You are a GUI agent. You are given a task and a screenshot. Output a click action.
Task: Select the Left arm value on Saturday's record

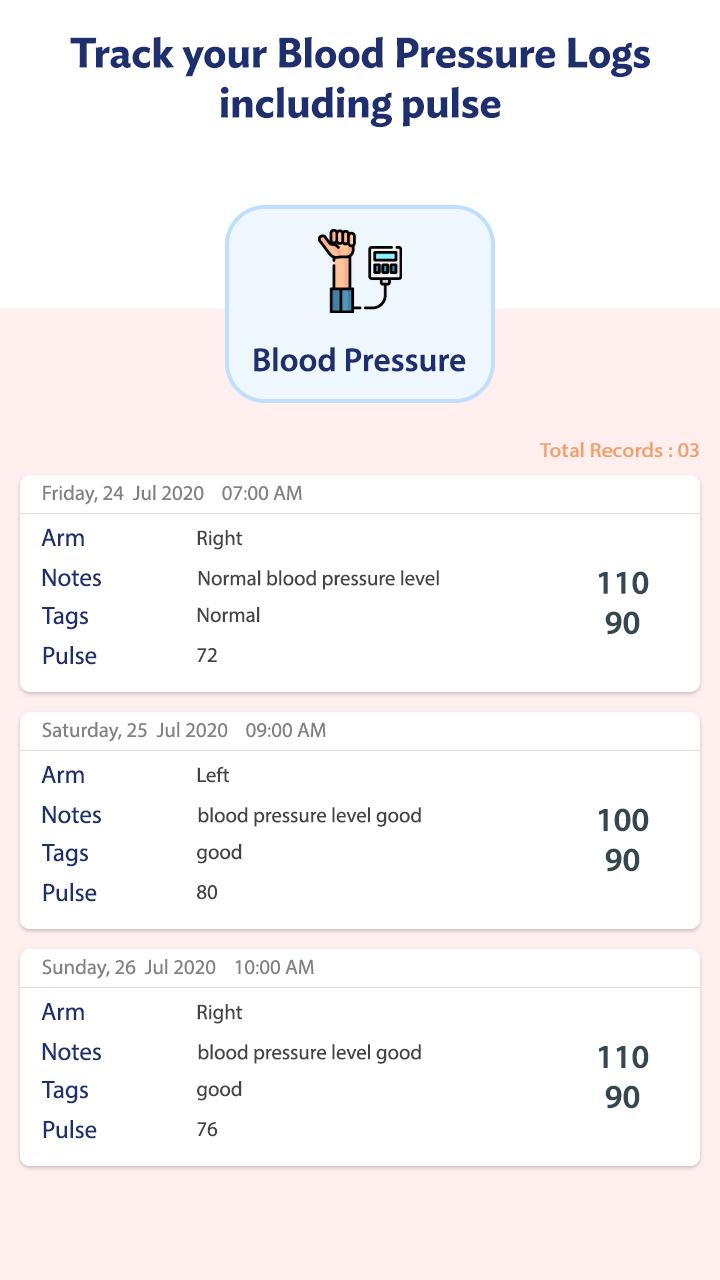pyautogui.click(x=211, y=774)
